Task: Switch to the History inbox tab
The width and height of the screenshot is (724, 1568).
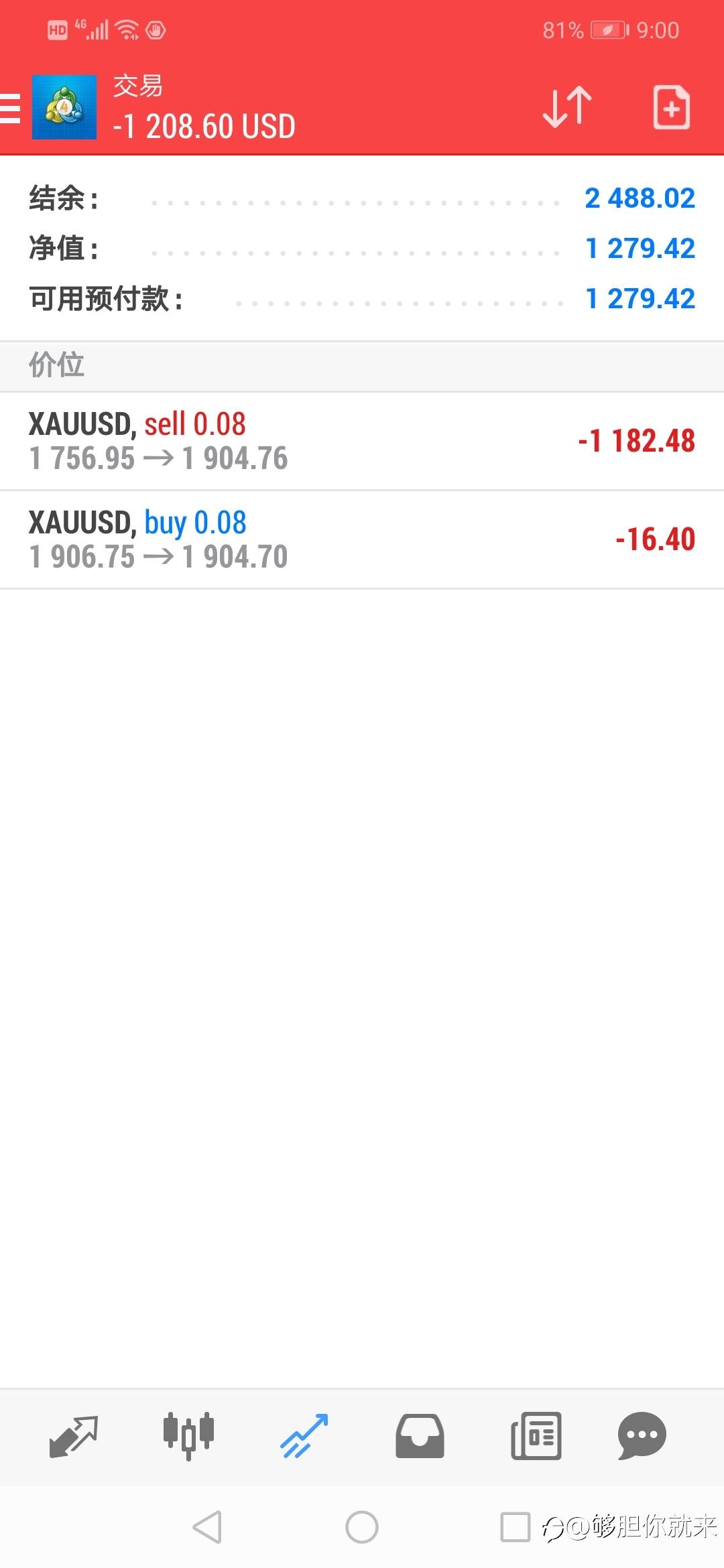Action: click(420, 1436)
